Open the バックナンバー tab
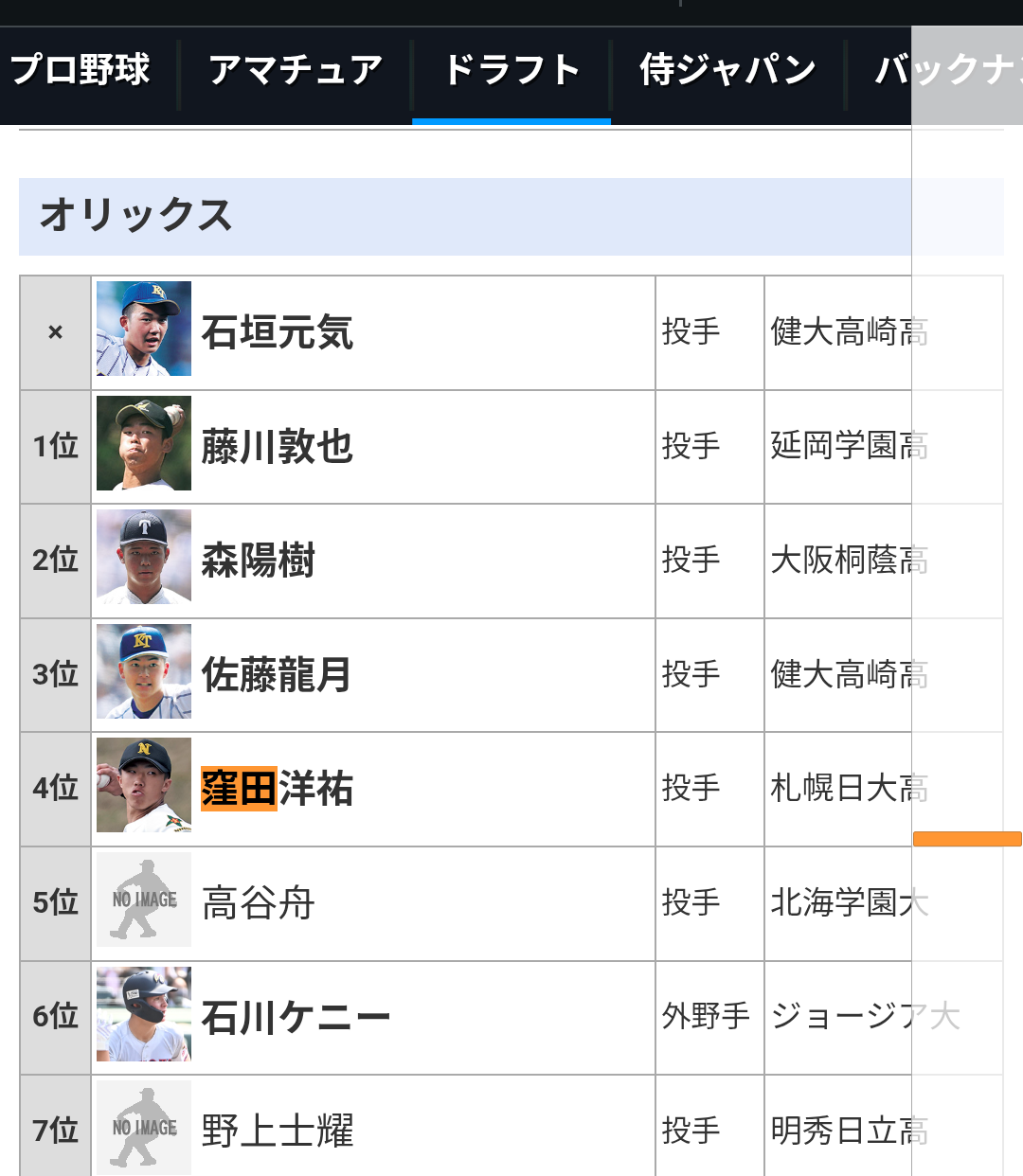Screen dimensions: 1023x1176 947,70
